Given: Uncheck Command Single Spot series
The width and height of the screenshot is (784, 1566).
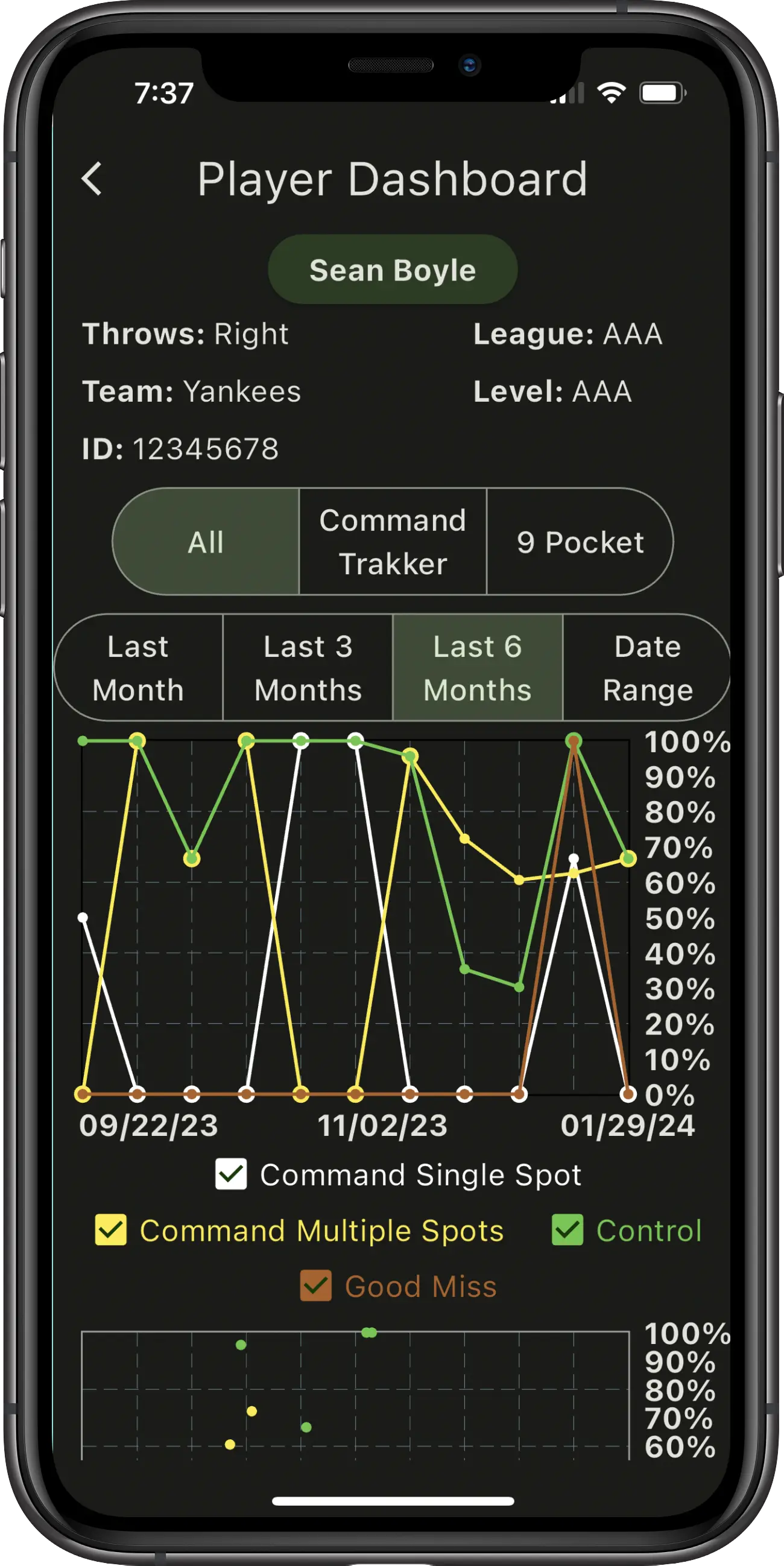Looking at the screenshot, I should pos(231,1174).
